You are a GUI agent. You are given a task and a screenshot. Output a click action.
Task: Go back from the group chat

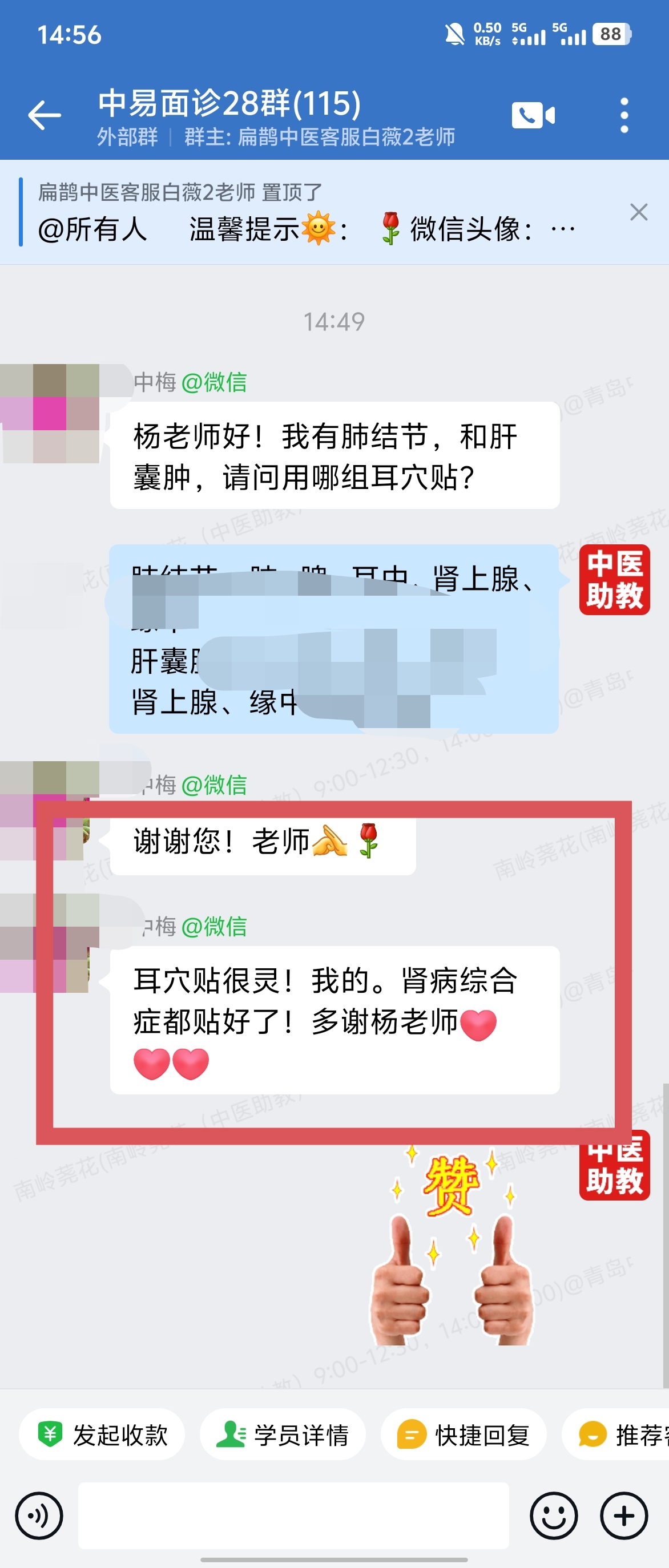point(45,115)
